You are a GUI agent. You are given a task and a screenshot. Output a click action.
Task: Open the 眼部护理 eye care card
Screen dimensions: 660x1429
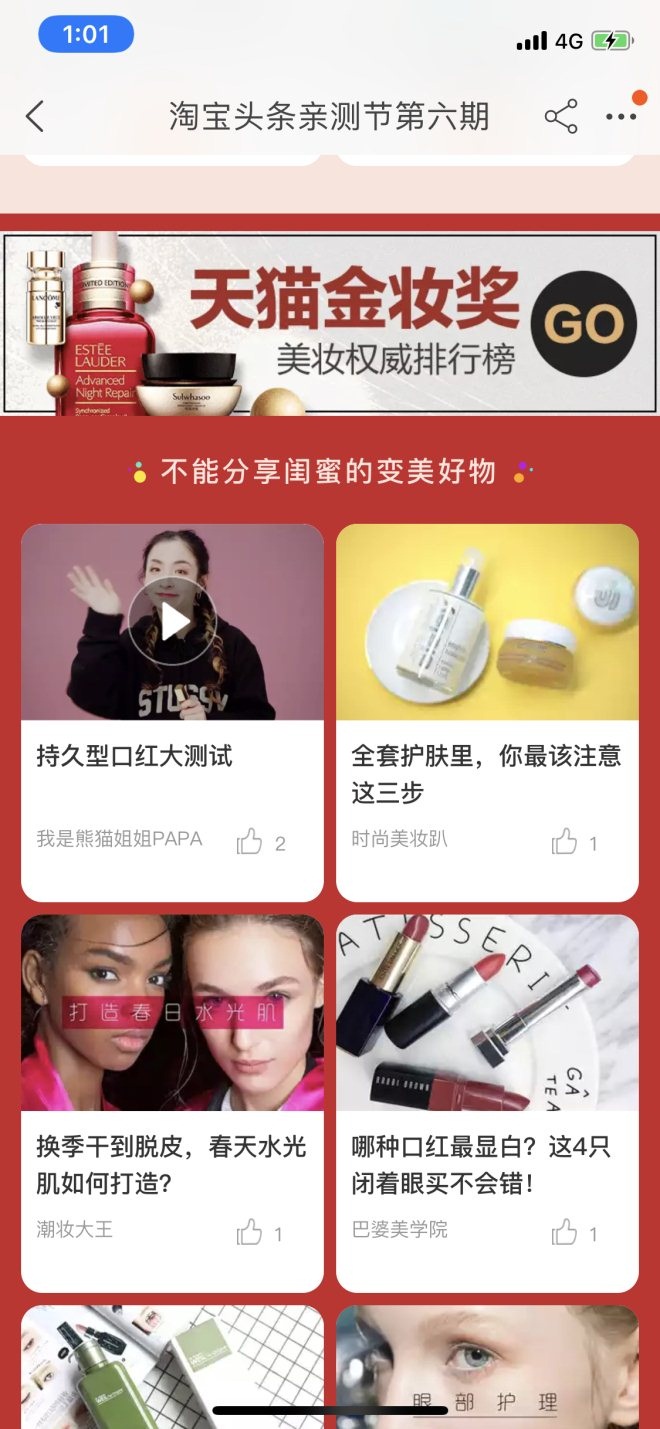pyautogui.click(x=487, y=1366)
